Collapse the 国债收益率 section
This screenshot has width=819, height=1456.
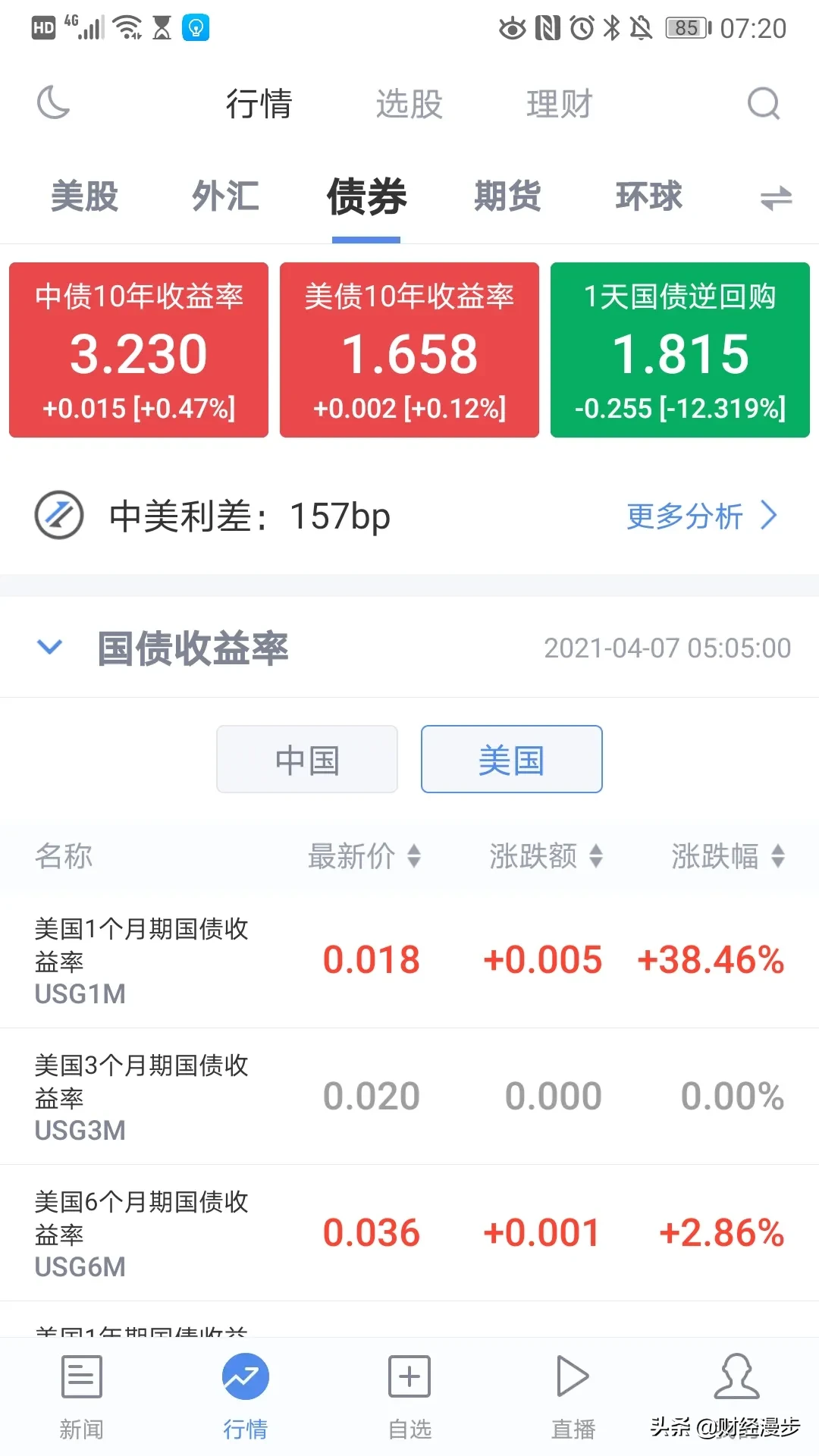click(50, 648)
